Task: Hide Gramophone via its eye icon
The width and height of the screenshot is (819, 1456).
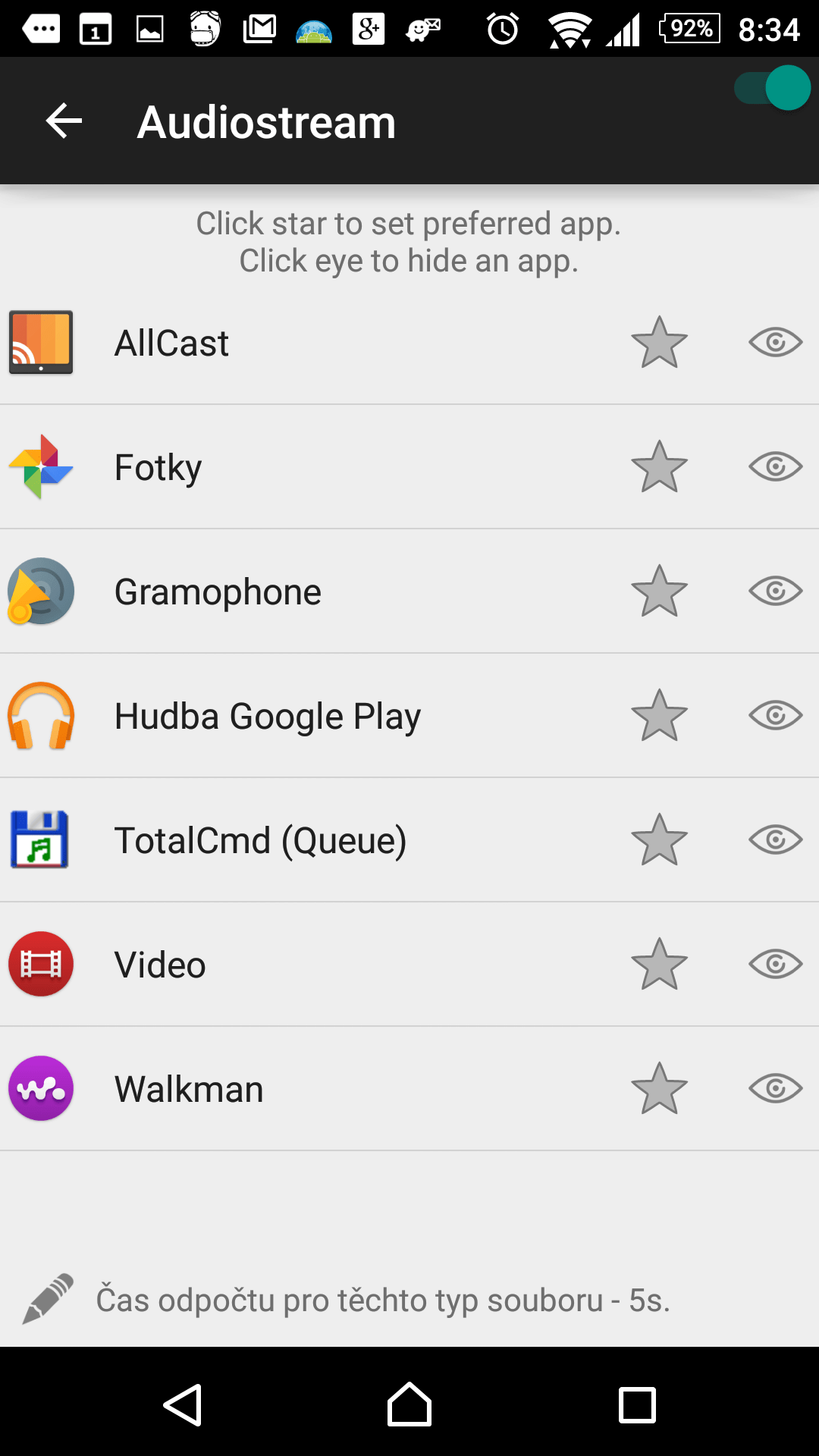Action: click(775, 591)
